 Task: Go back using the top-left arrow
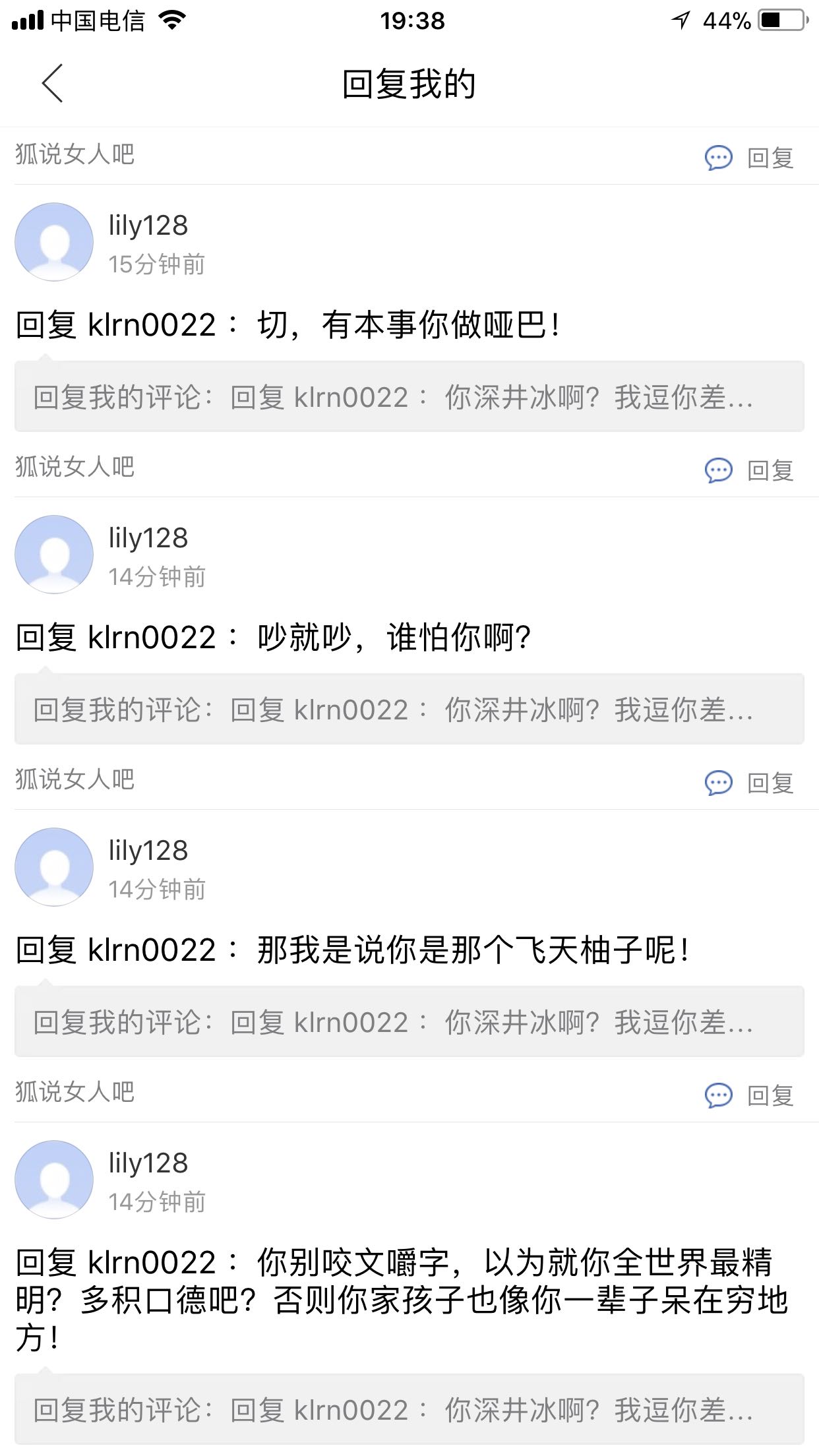click(x=52, y=83)
